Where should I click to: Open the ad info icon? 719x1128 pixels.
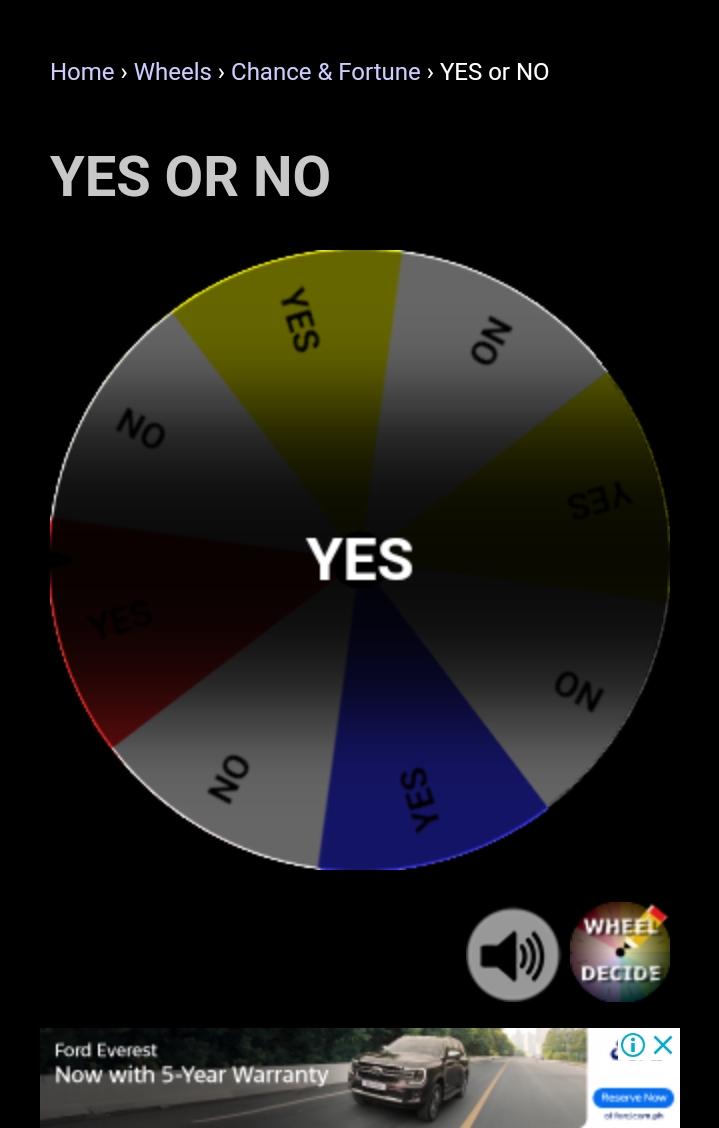click(x=633, y=1046)
